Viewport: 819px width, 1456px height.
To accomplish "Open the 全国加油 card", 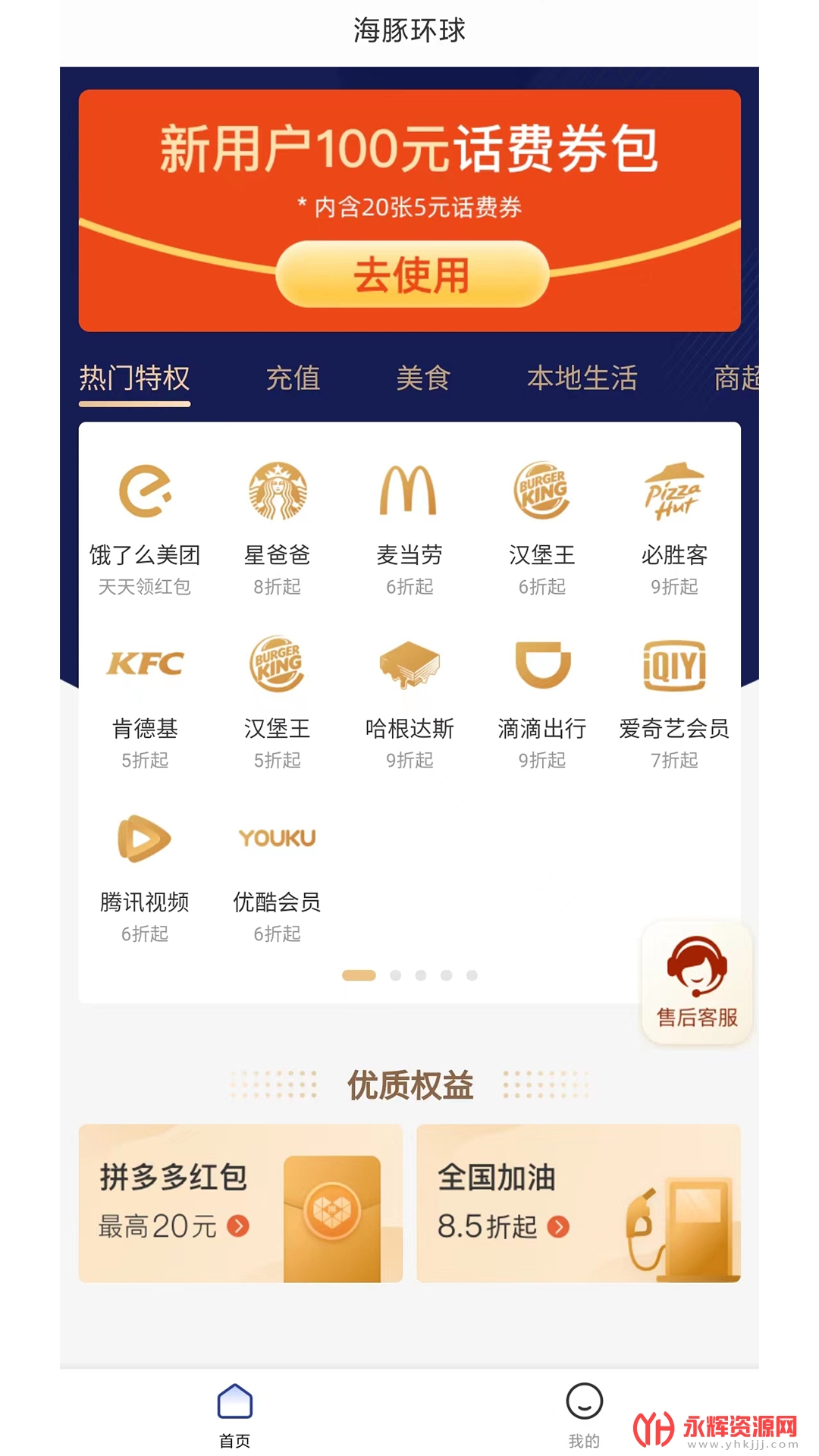I will [579, 1203].
